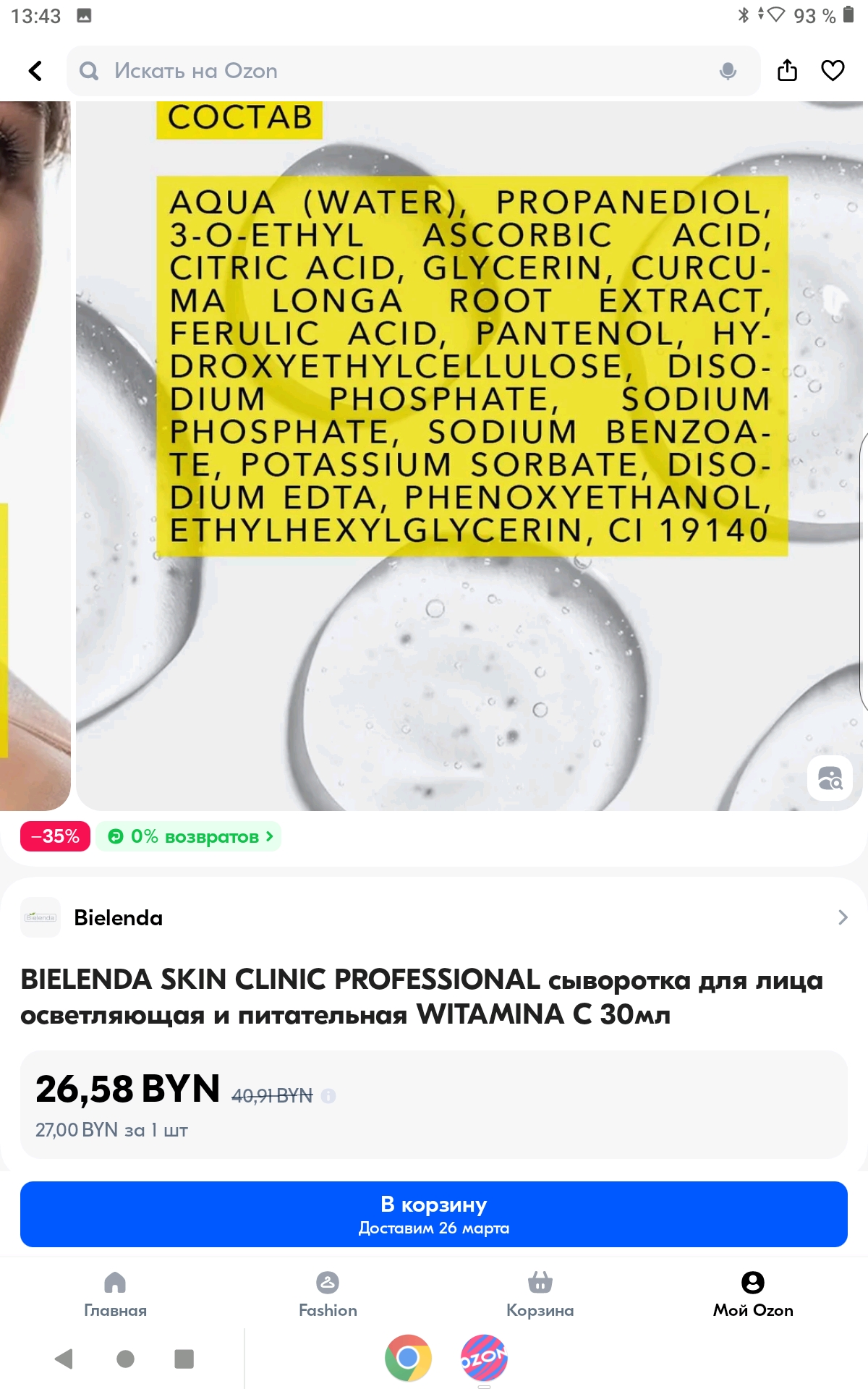This screenshot has width=868, height=1389.
Task: Show info about the crossed-out price
Action: coord(328,1096)
